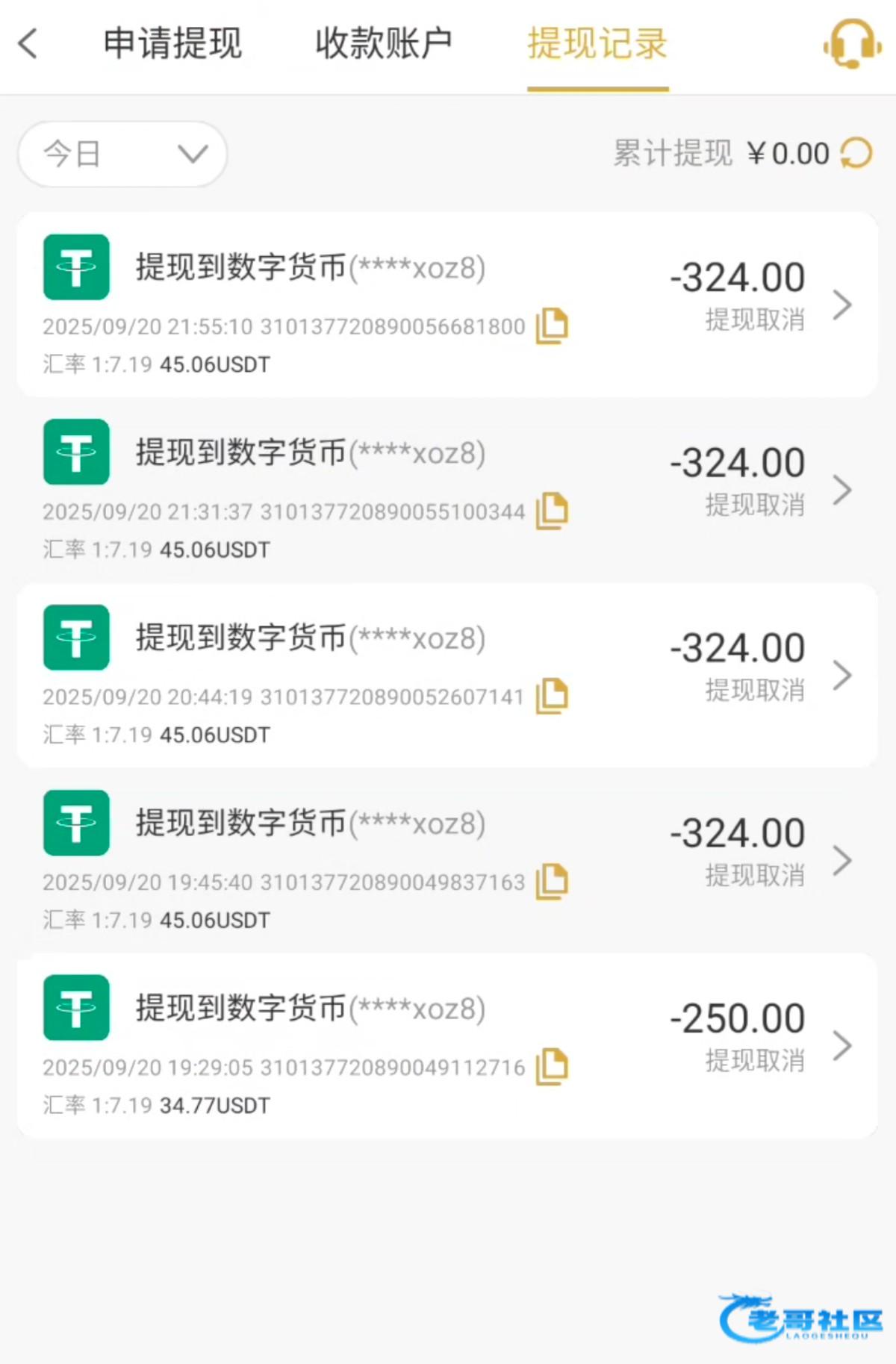This screenshot has width=896, height=1364.
Task: Open the withdrawal record from 19:45:40
Action: click(x=841, y=860)
